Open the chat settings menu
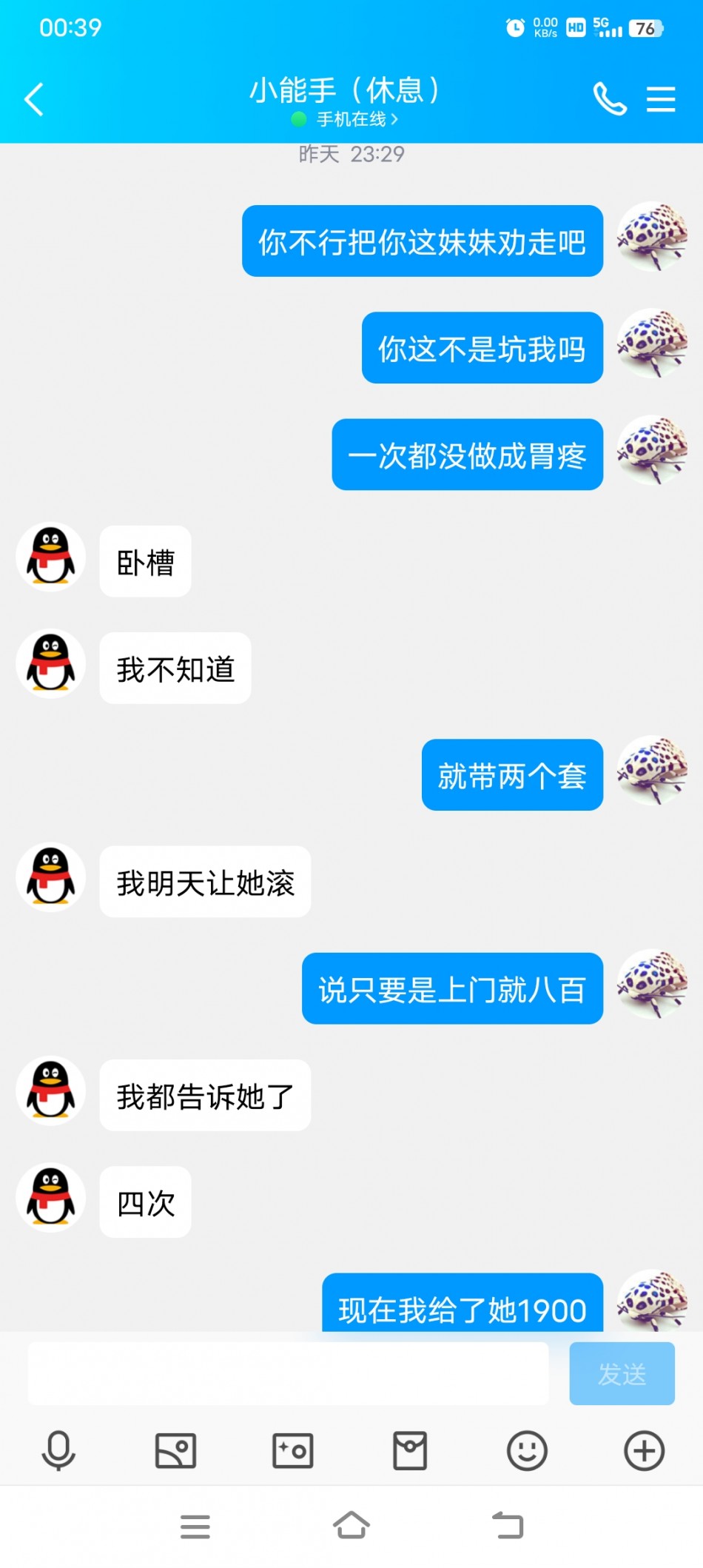Image resolution: width=703 pixels, height=1568 pixels. tap(660, 99)
